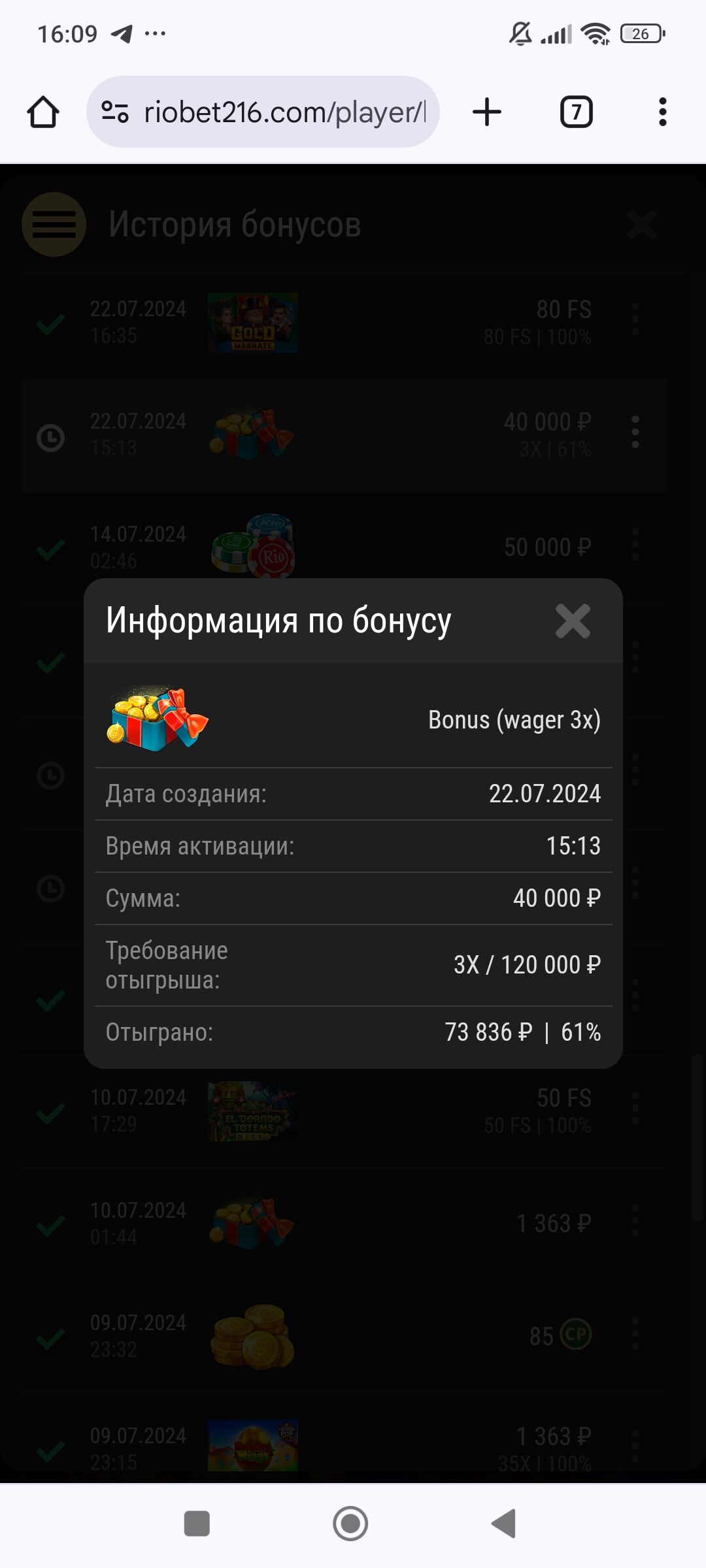This screenshot has width=706, height=1568.
Task: Open the tab switcher showing 7 tabs
Action: [577, 112]
